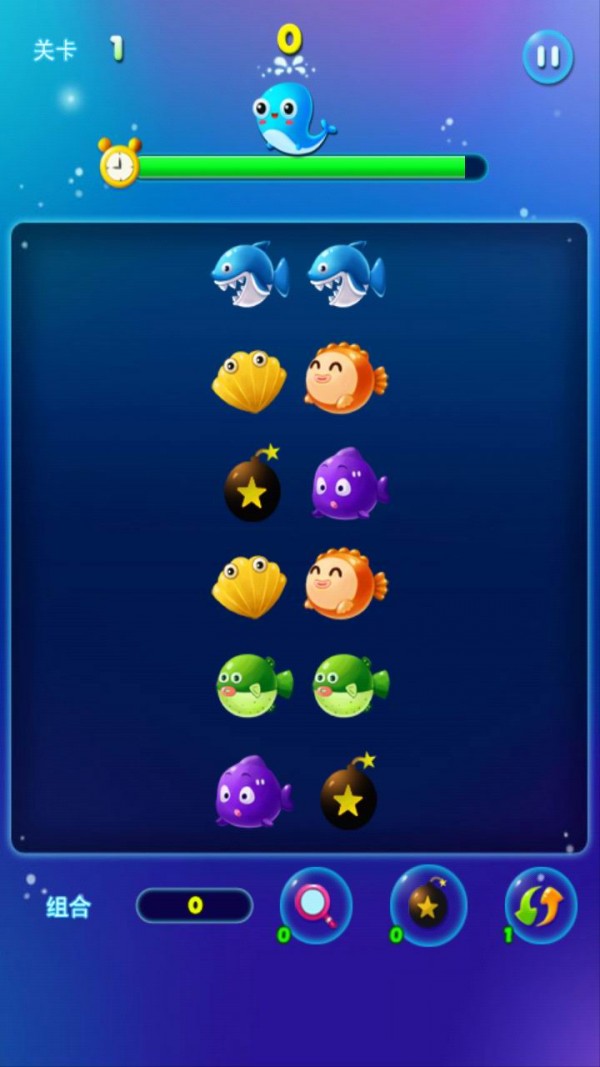
Task: Tap the bottom row bomb tile
Action: 348,793
